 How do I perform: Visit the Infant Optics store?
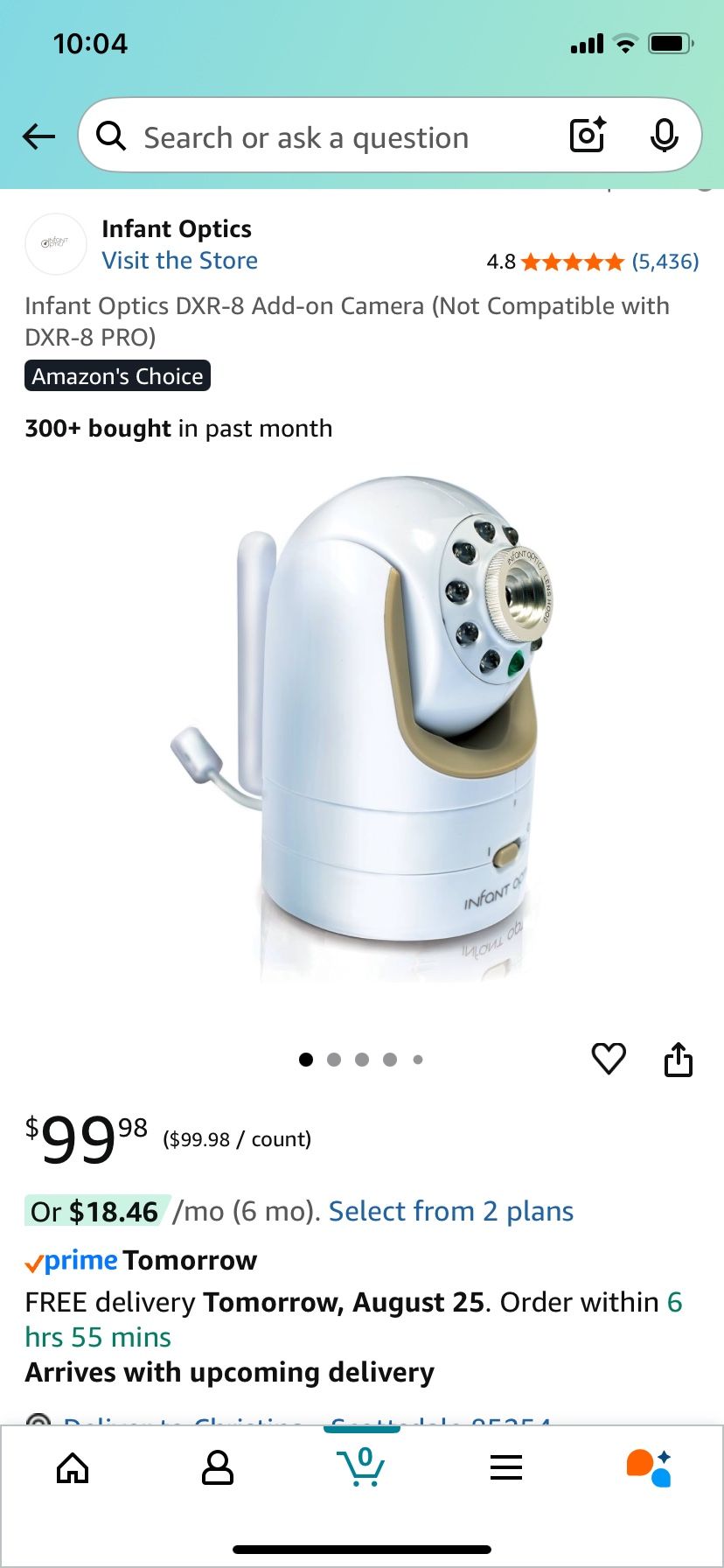pyautogui.click(x=179, y=261)
